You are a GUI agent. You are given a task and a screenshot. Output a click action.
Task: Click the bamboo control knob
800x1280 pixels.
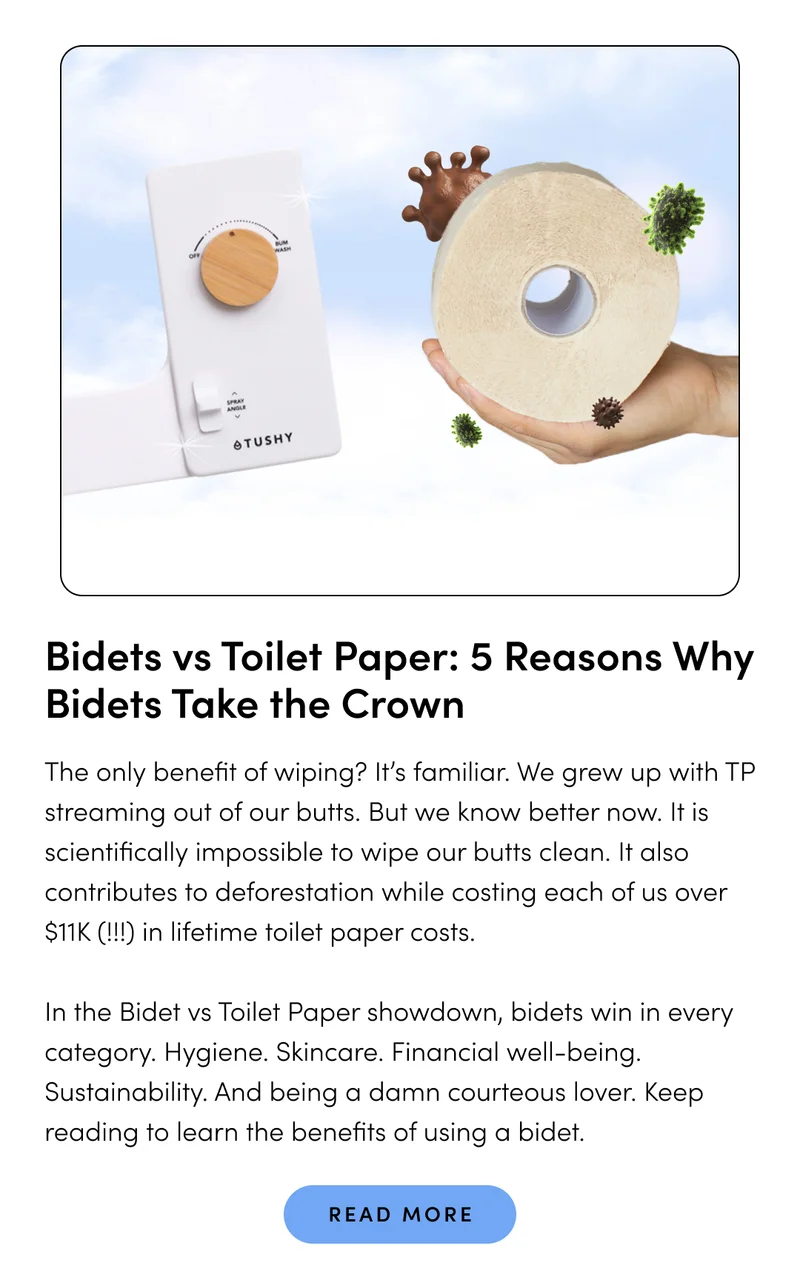(240, 266)
